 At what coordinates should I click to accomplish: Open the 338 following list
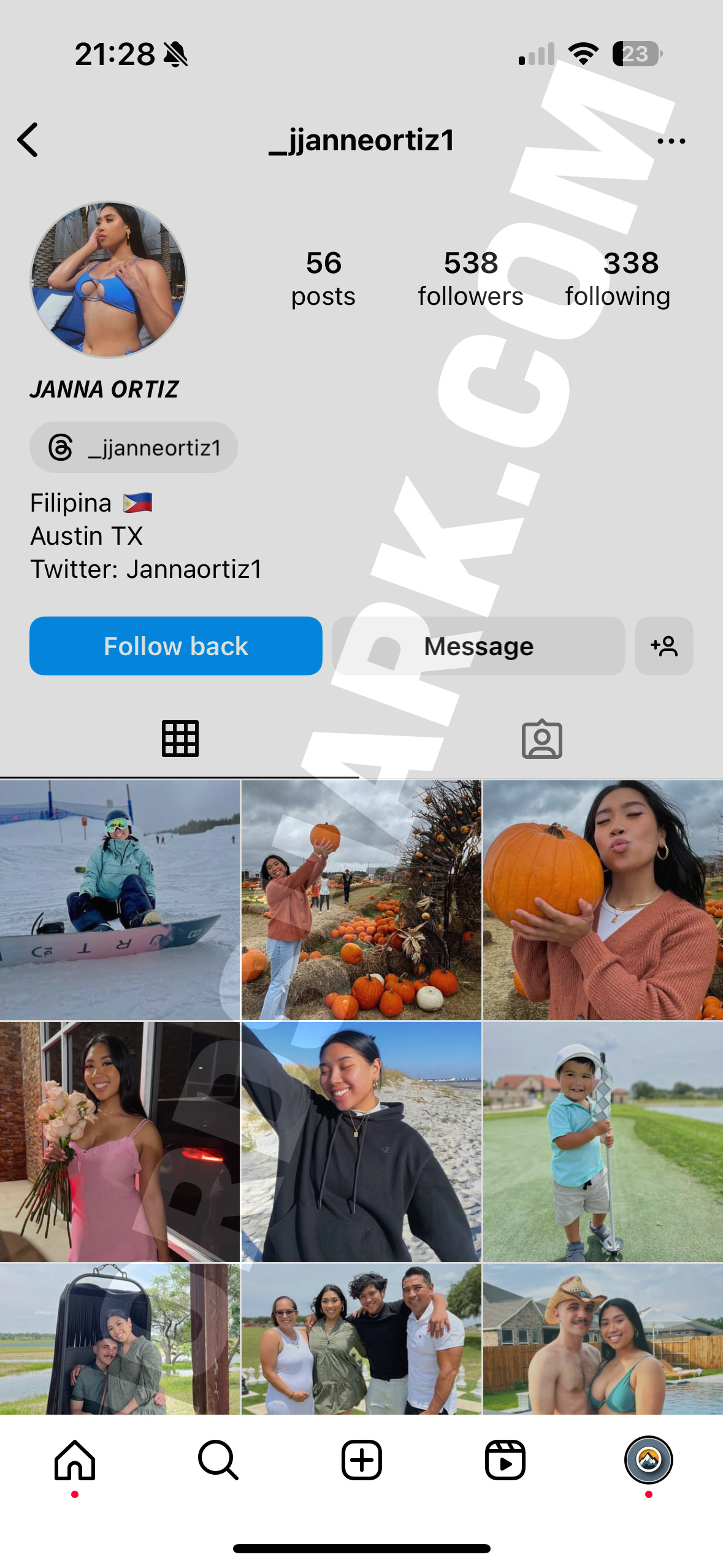tap(618, 279)
